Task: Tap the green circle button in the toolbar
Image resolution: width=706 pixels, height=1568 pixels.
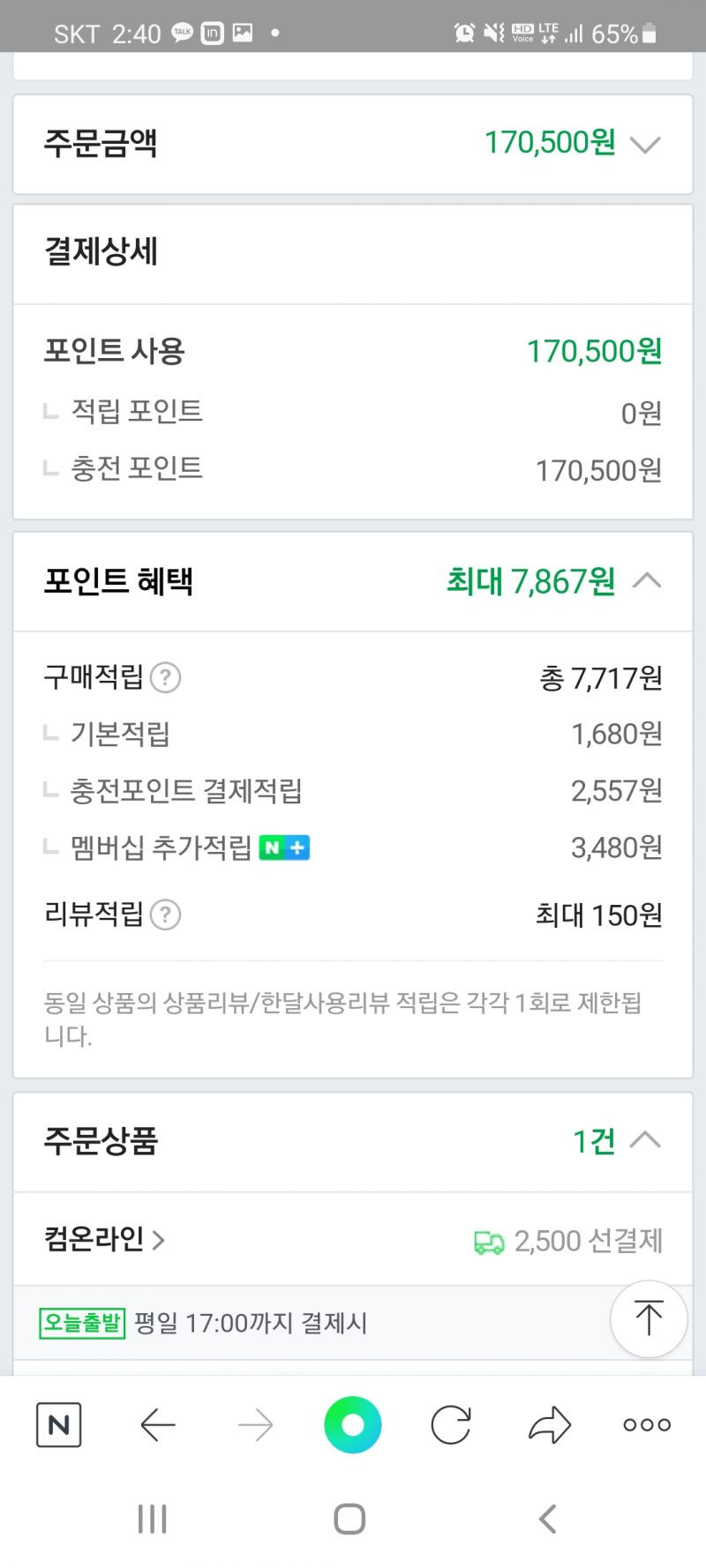Action: point(352,1424)
